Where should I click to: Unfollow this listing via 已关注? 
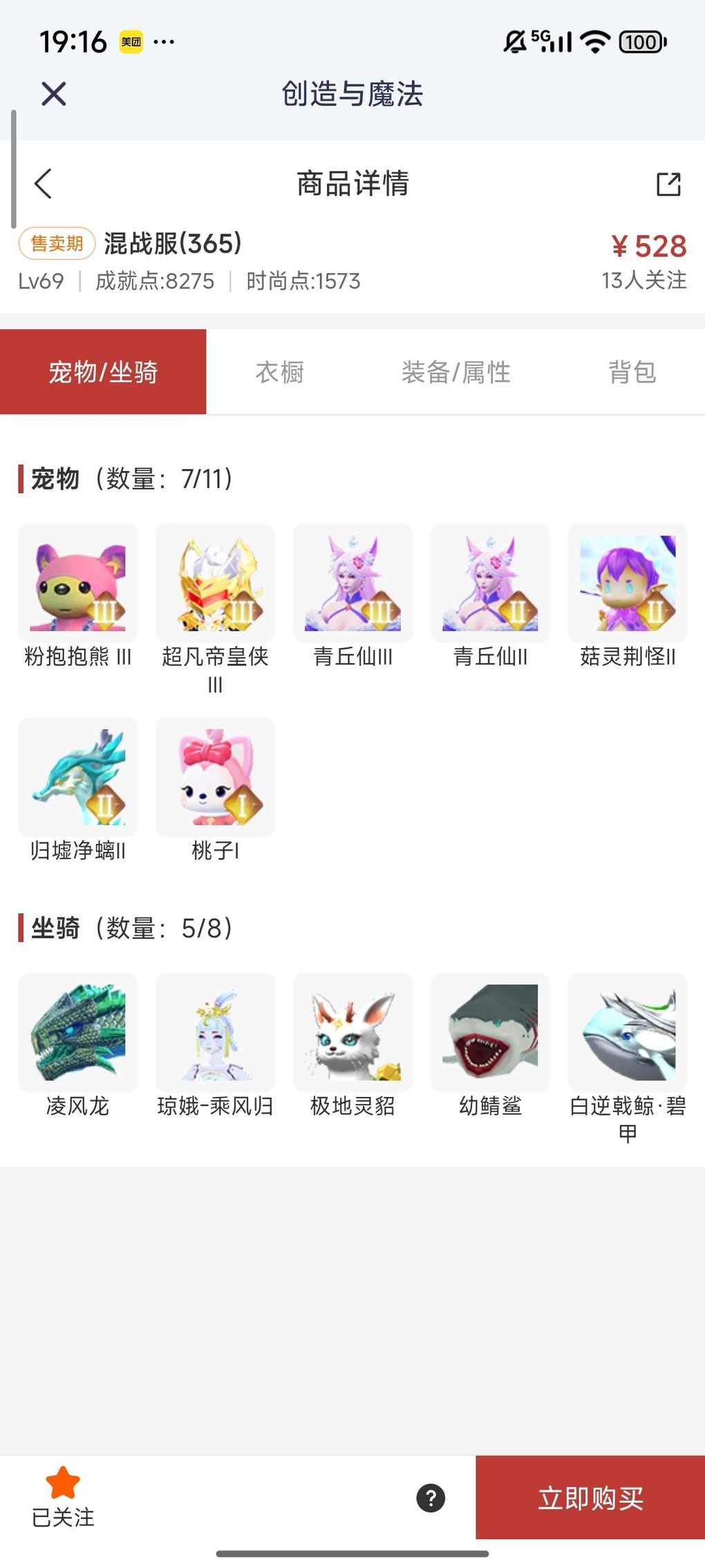point(63,1497)
